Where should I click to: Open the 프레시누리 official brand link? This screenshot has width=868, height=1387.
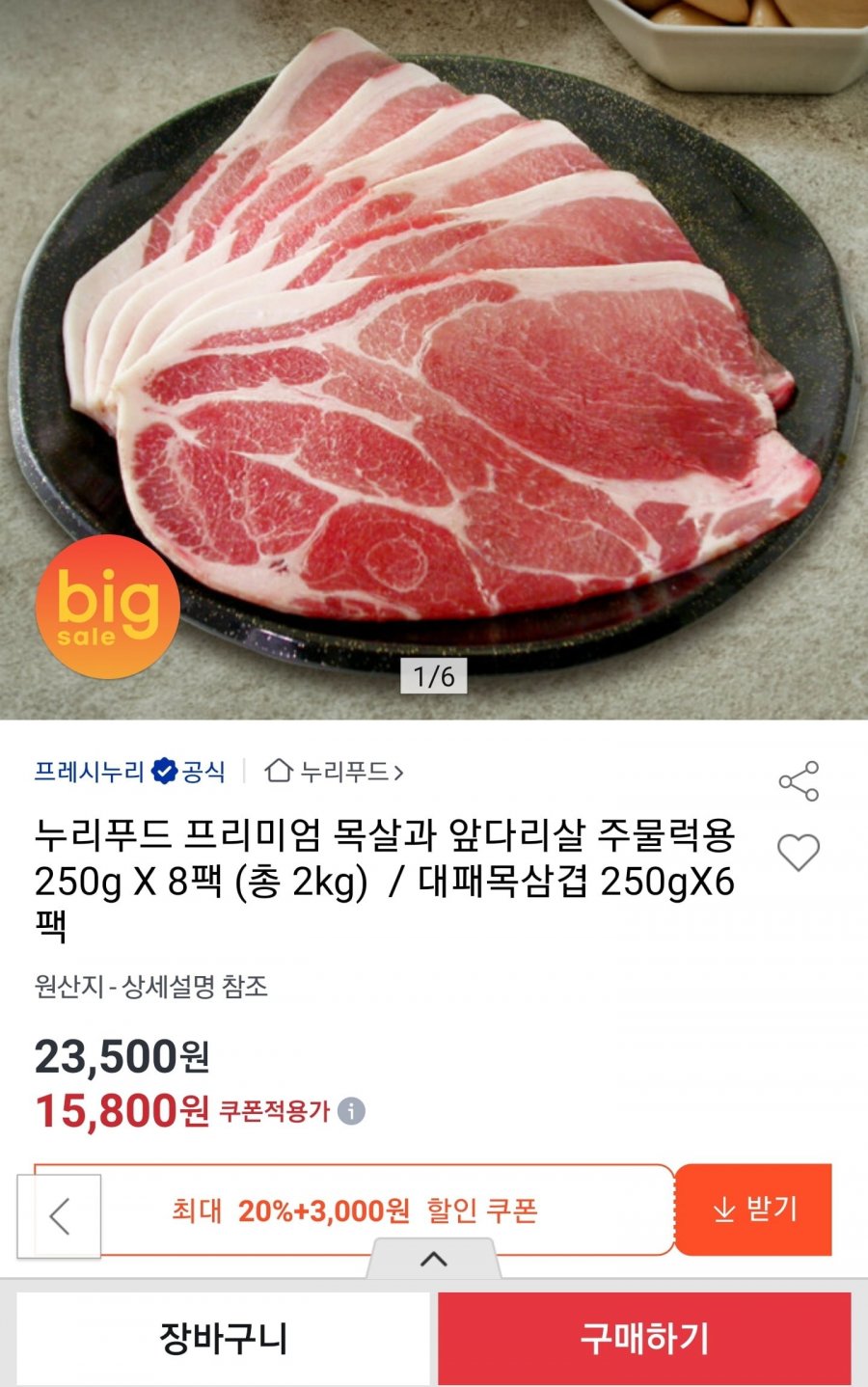(129, 772)
